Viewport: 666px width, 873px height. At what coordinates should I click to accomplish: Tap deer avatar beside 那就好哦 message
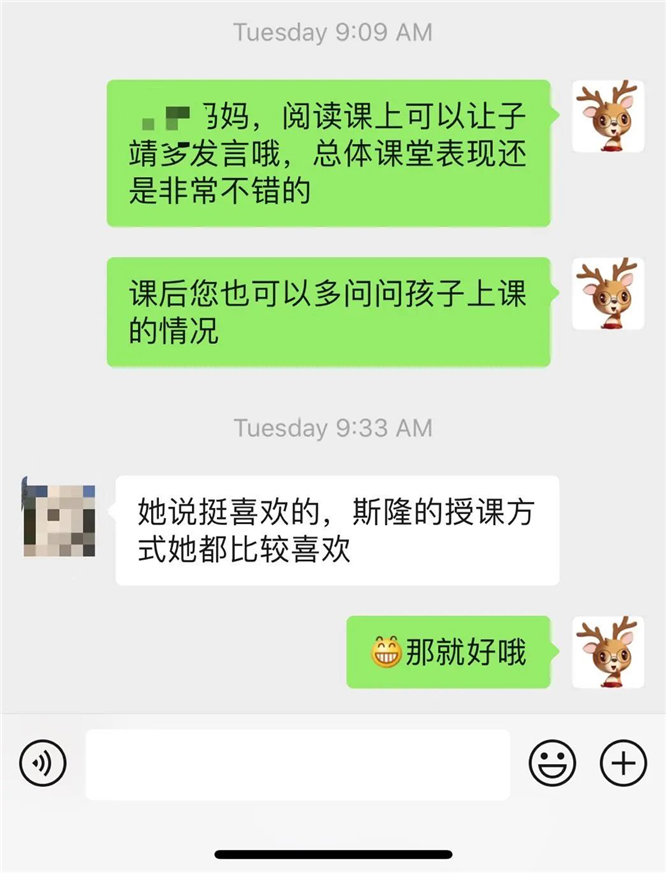pos(607,652)
